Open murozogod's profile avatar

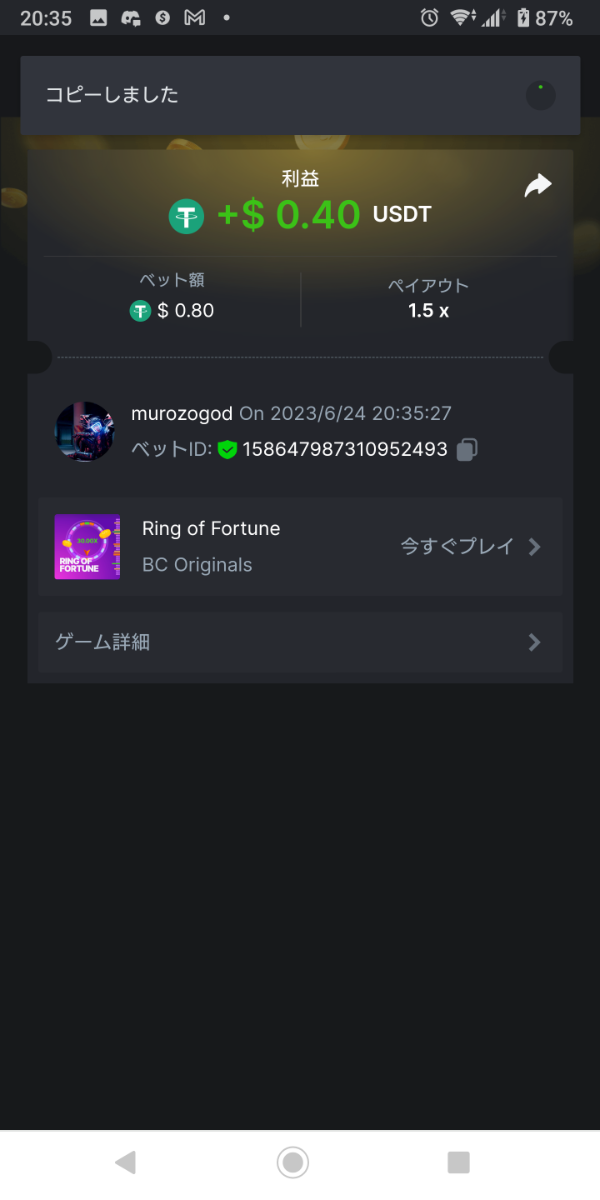click(84, 432)
